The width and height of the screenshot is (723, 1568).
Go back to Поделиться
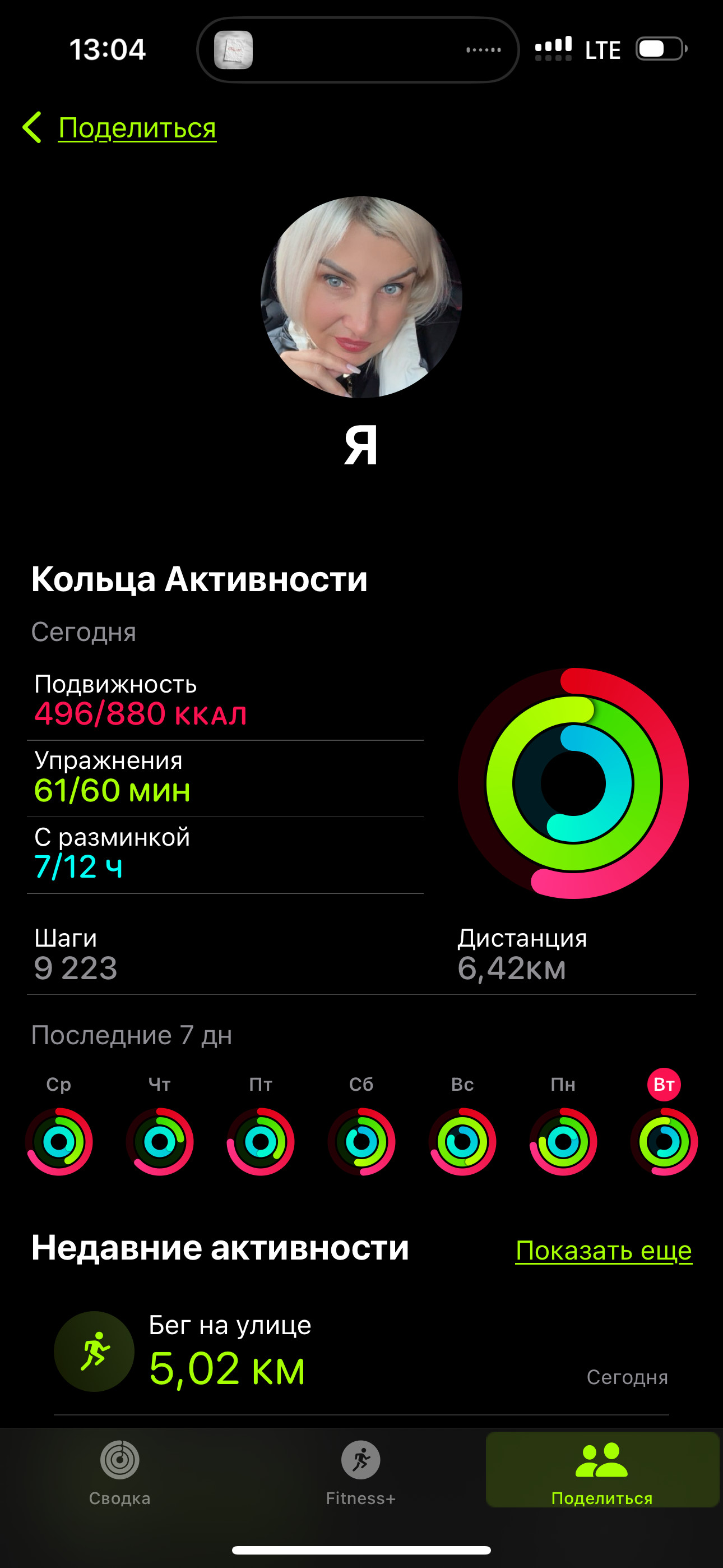(x=119, y=128)
